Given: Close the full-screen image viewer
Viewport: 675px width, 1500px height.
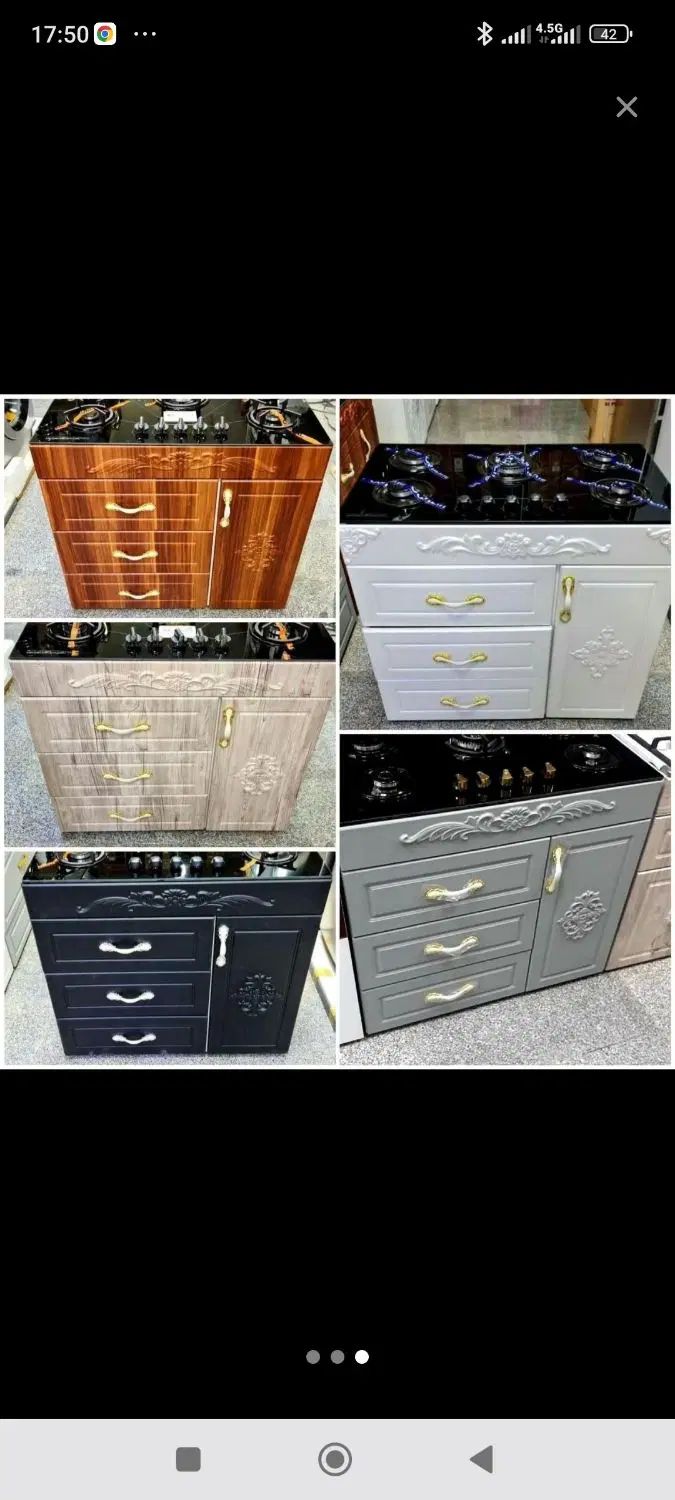Looking at the screenshot, I should (x=626, y=107).
